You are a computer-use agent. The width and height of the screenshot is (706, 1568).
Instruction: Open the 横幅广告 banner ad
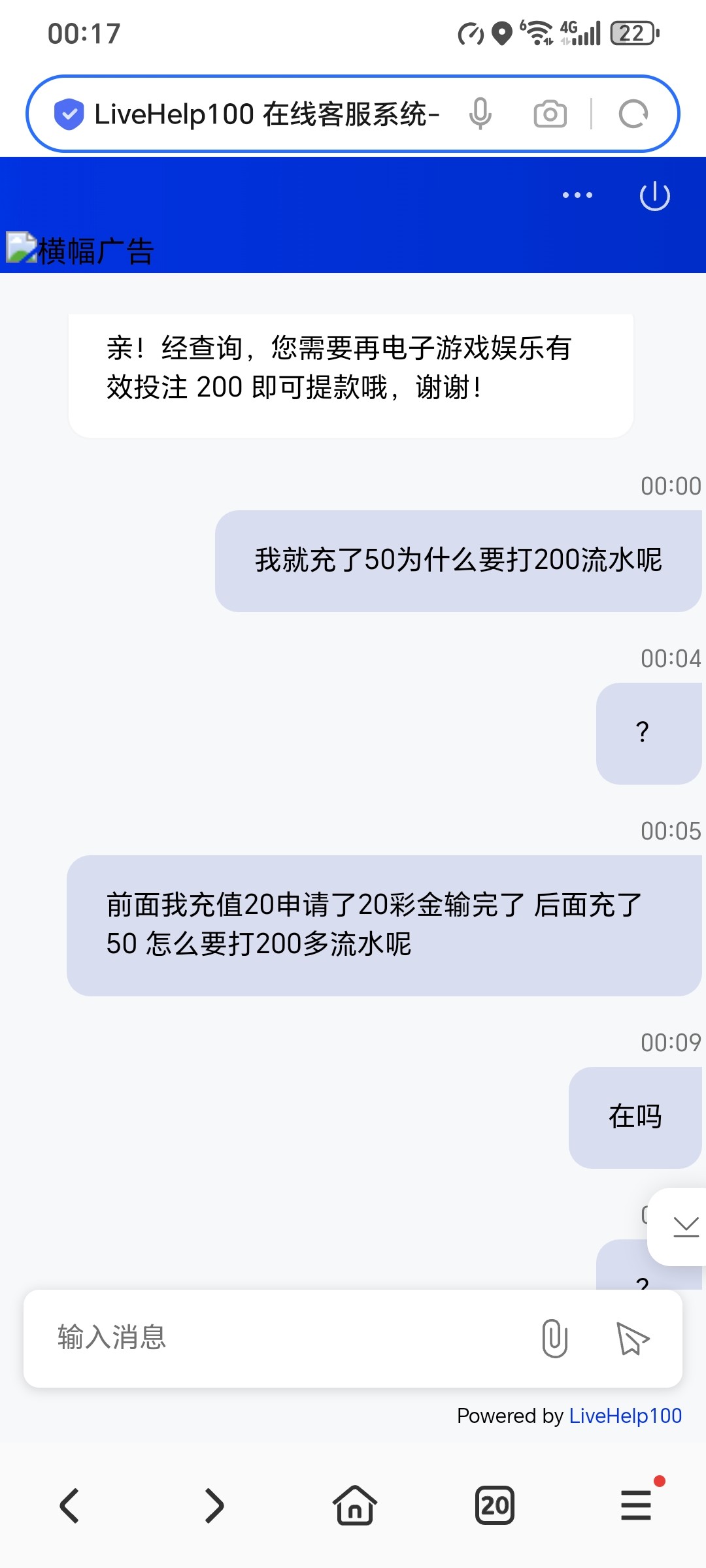tap(80, 250)
